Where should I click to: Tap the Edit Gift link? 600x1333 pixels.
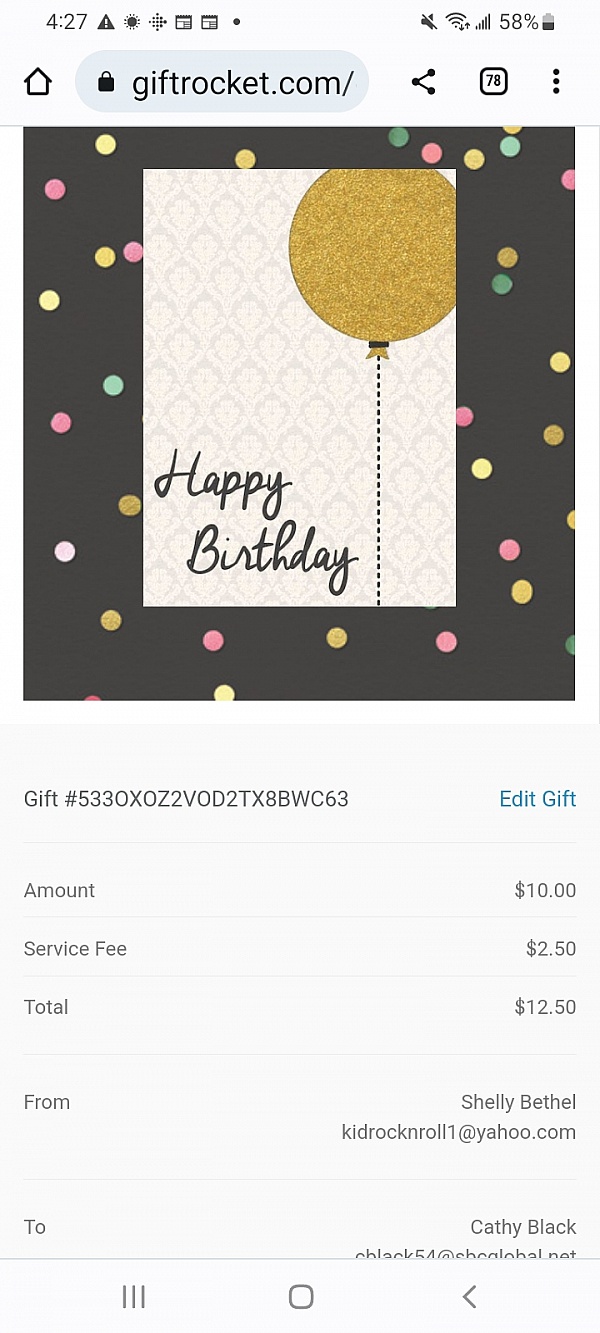[x=537, y=799]
